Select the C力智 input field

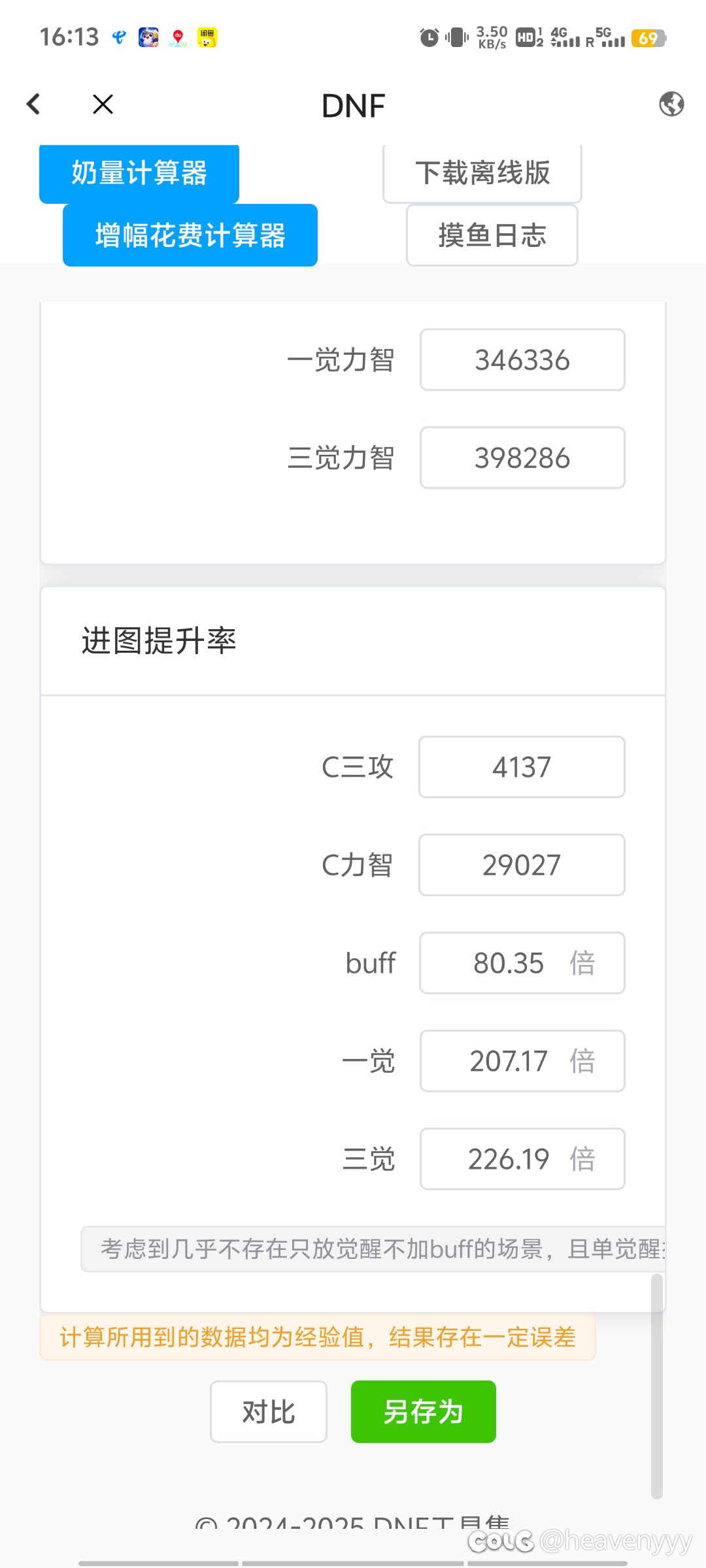click(522, 865)
